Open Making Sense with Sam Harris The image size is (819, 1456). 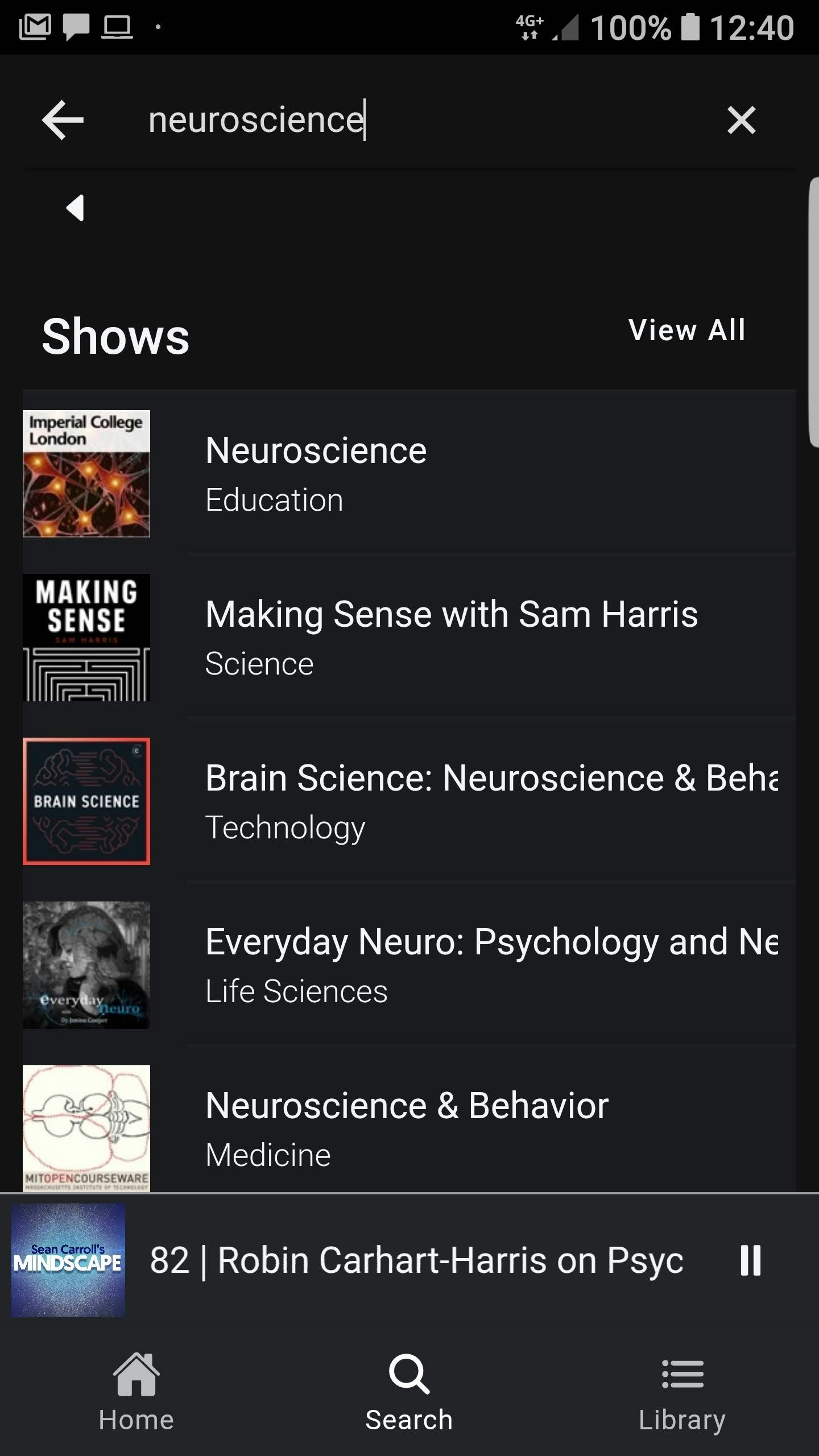409,637
